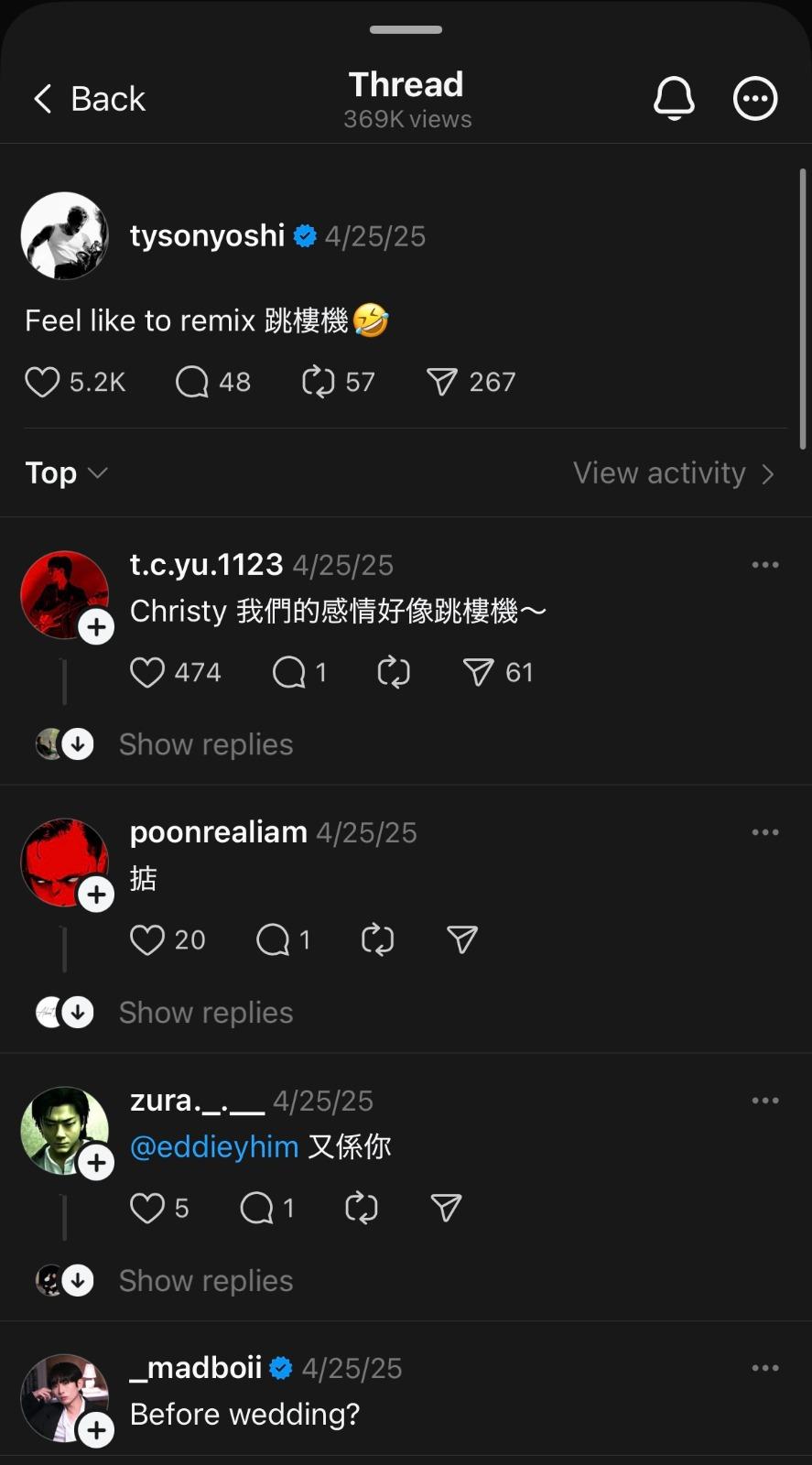Open options for _madboii's reply
Screen dimensions: 812x1465
click(764, 1368)
